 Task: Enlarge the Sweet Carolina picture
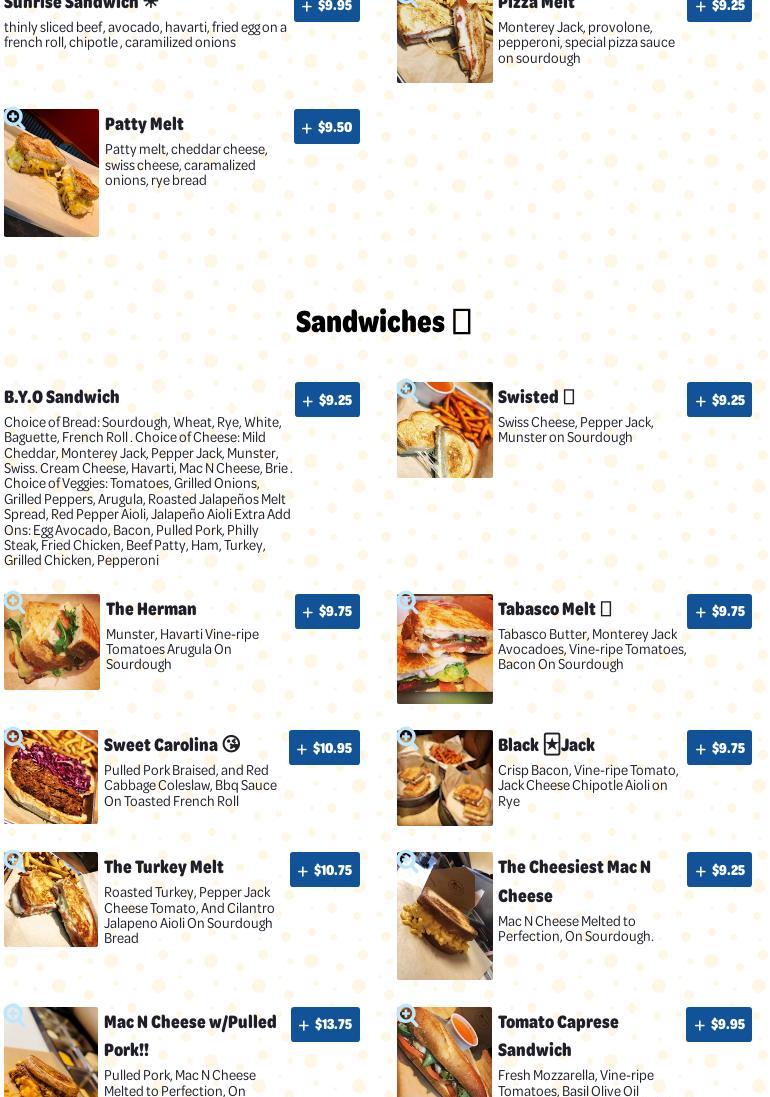pyautogui.click(x=15, y=739)
